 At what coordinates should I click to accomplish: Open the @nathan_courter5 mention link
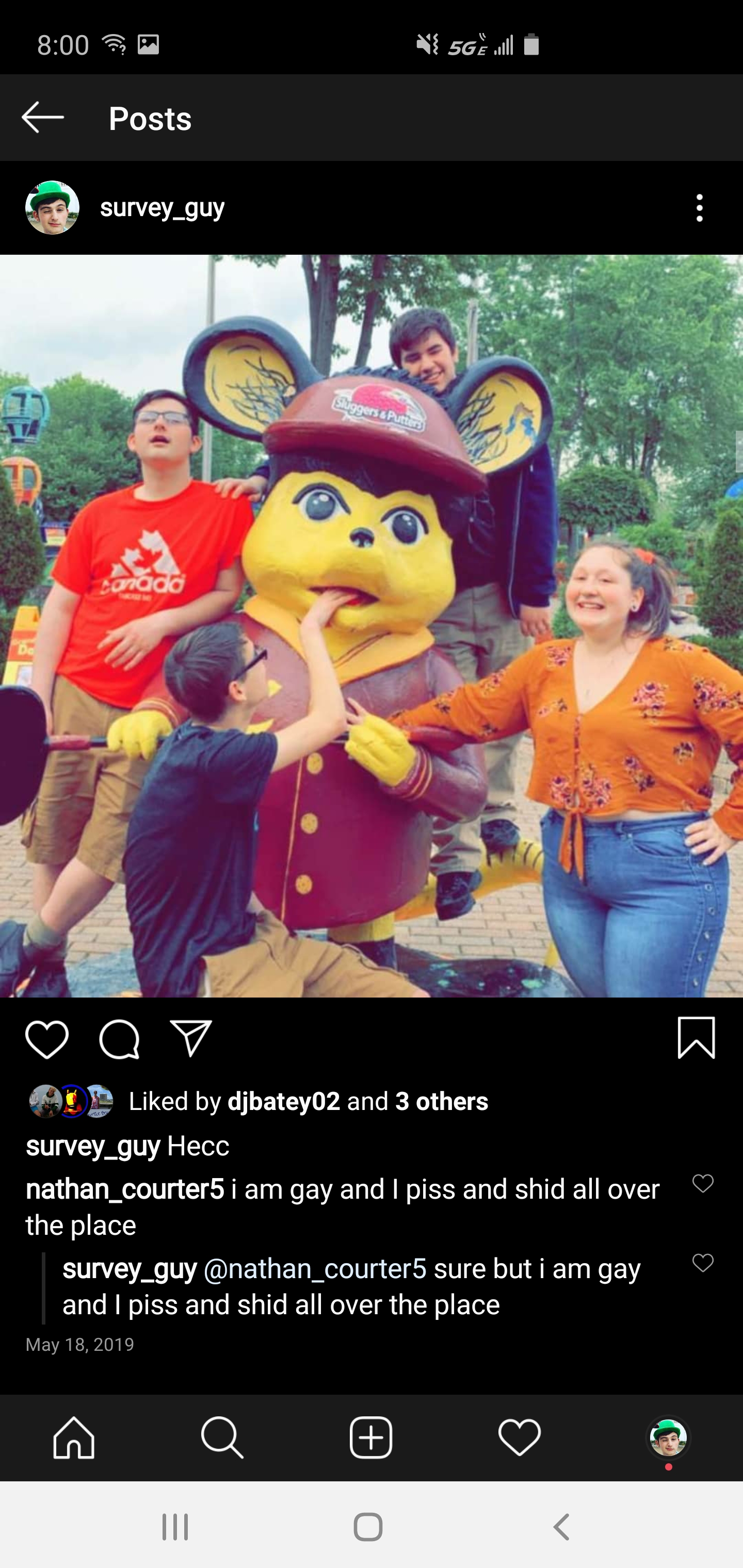(x=315, y=1269)
